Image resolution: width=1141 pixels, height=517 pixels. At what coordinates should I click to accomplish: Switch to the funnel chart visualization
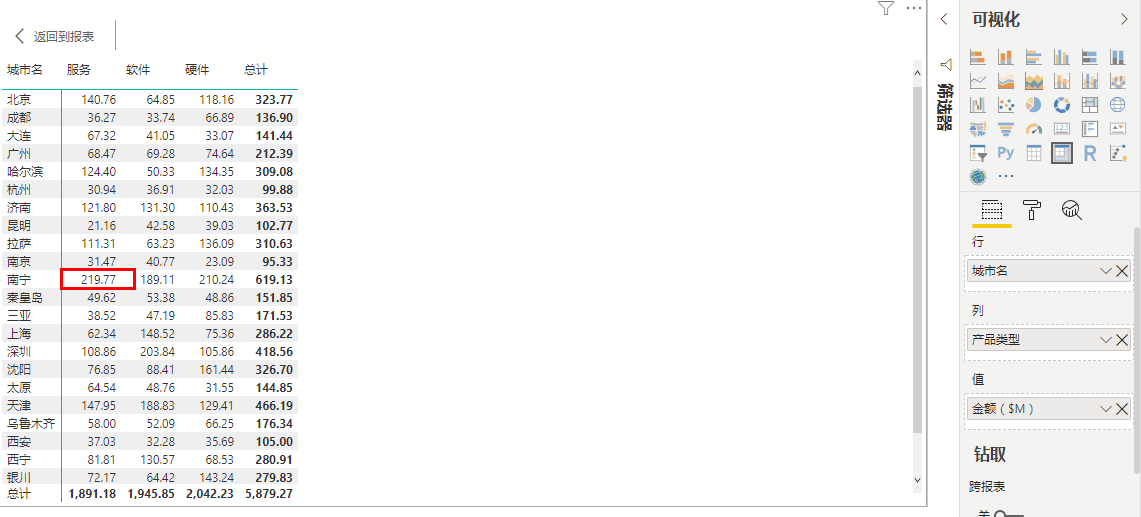1006,129
